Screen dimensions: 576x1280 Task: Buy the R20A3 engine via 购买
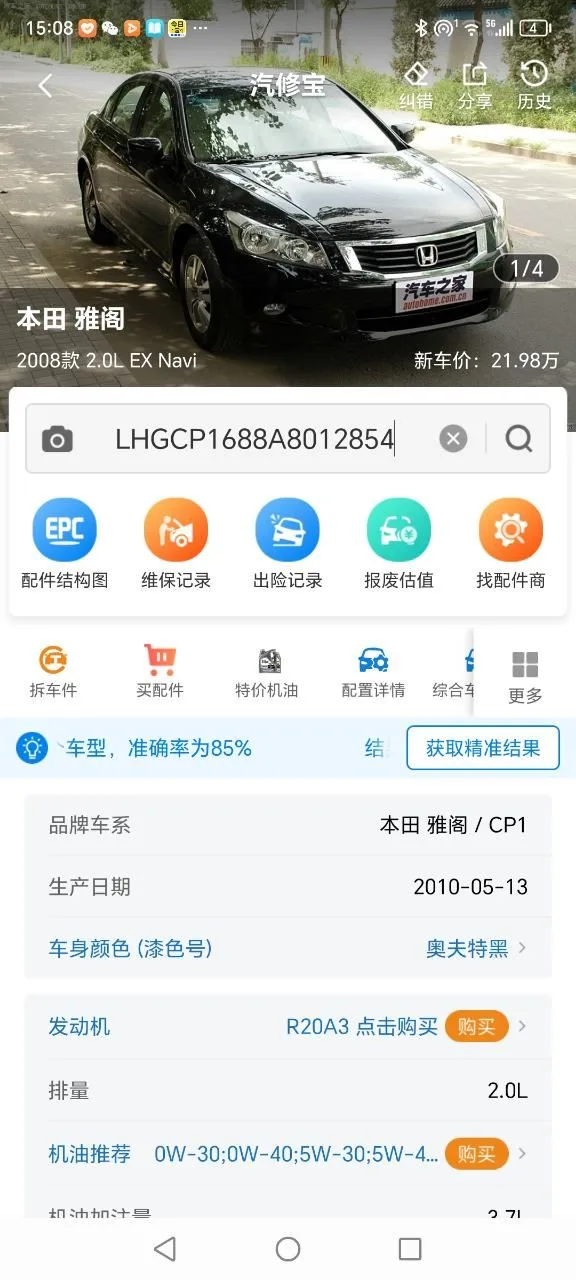coord(476,1027)
